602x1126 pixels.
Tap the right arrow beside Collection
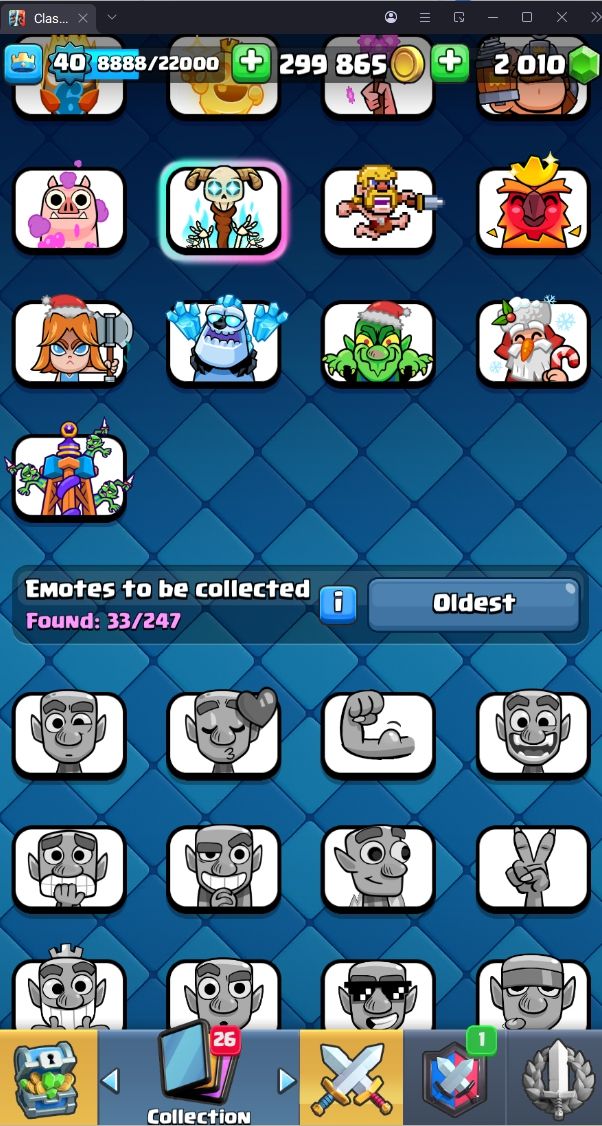[x=287, y=1080]
